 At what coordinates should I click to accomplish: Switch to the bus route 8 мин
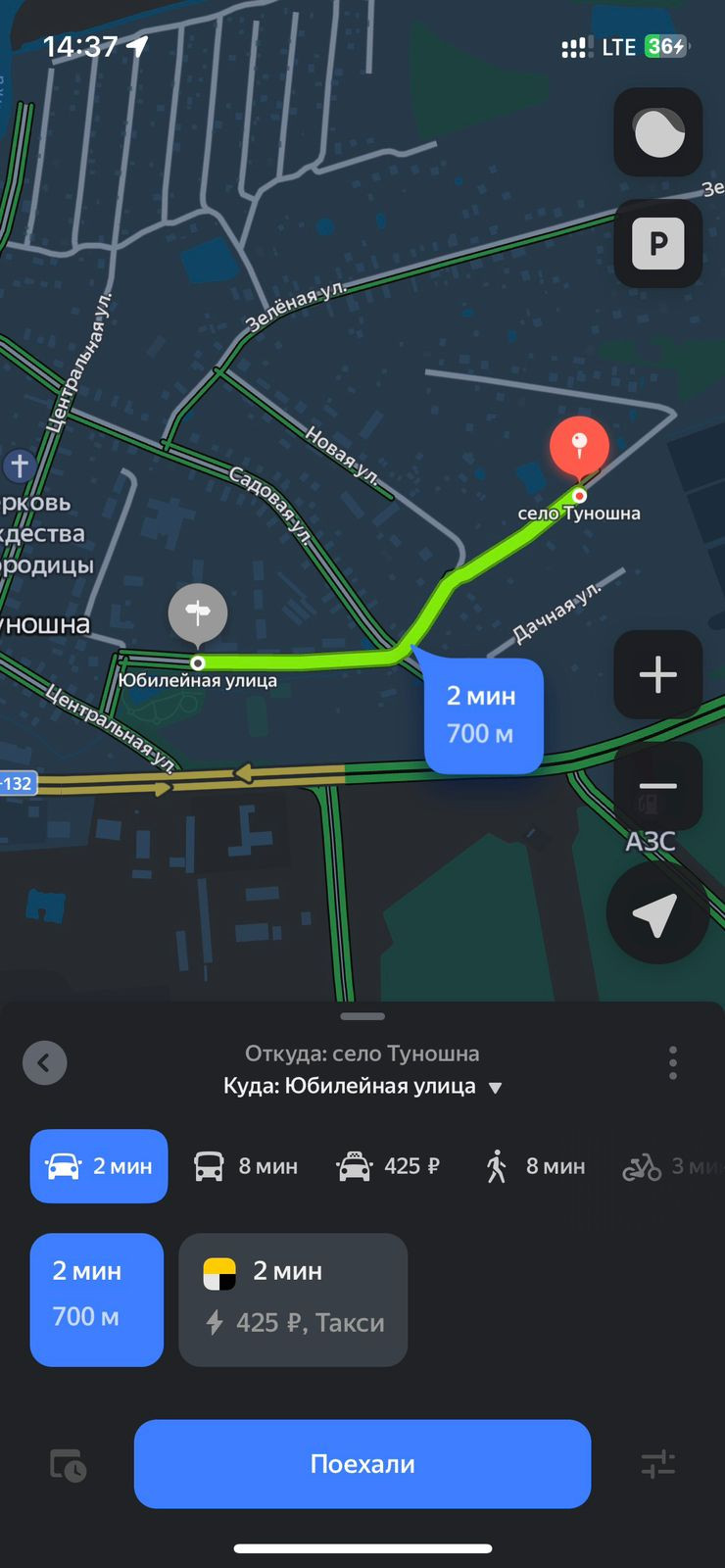pos(245,1166)
